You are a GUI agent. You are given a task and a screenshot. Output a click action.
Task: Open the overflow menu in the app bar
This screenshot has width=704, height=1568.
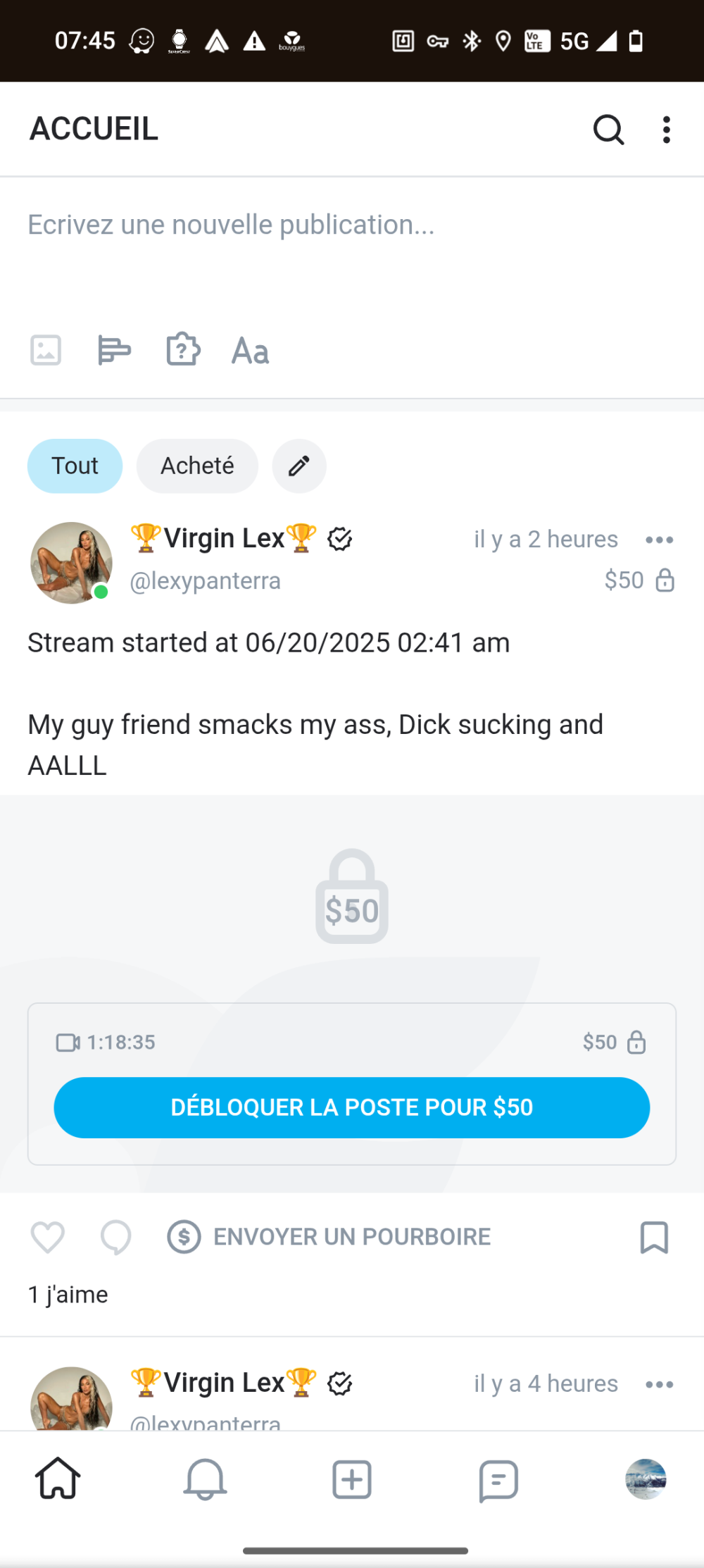(666, 130)
